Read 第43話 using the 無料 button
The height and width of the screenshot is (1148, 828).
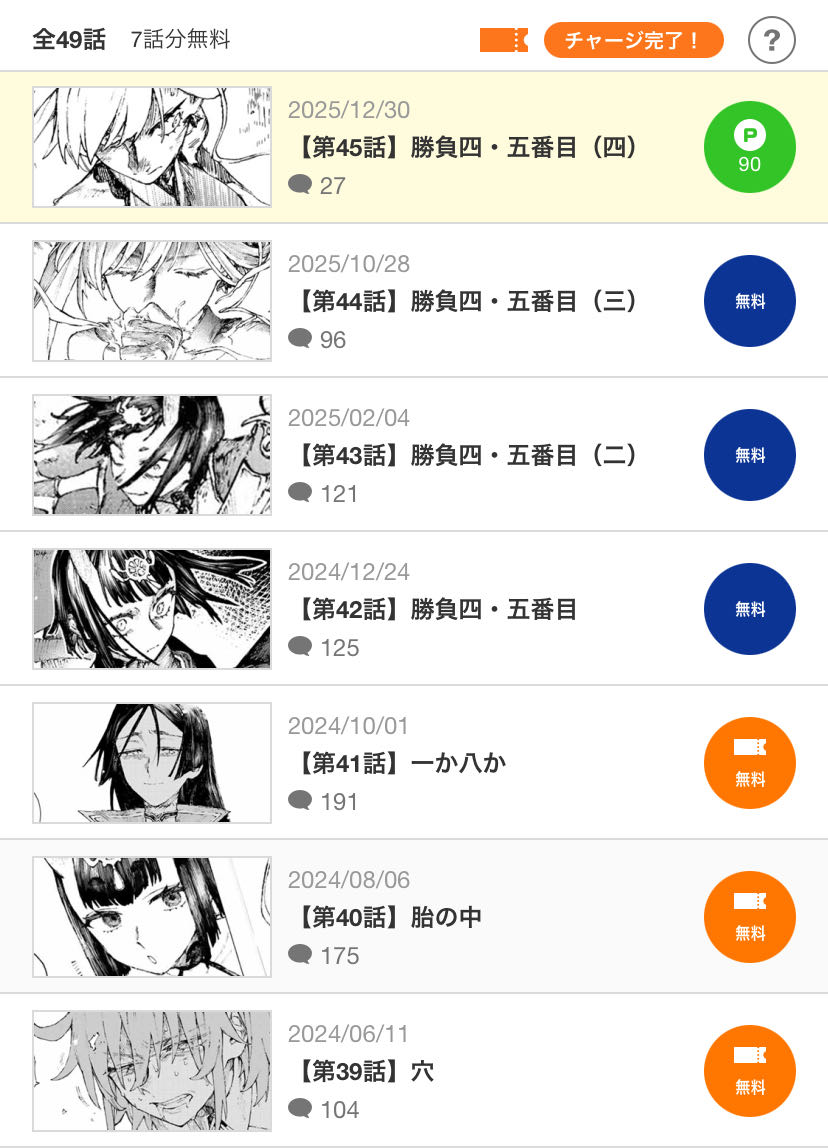point(749,455)
